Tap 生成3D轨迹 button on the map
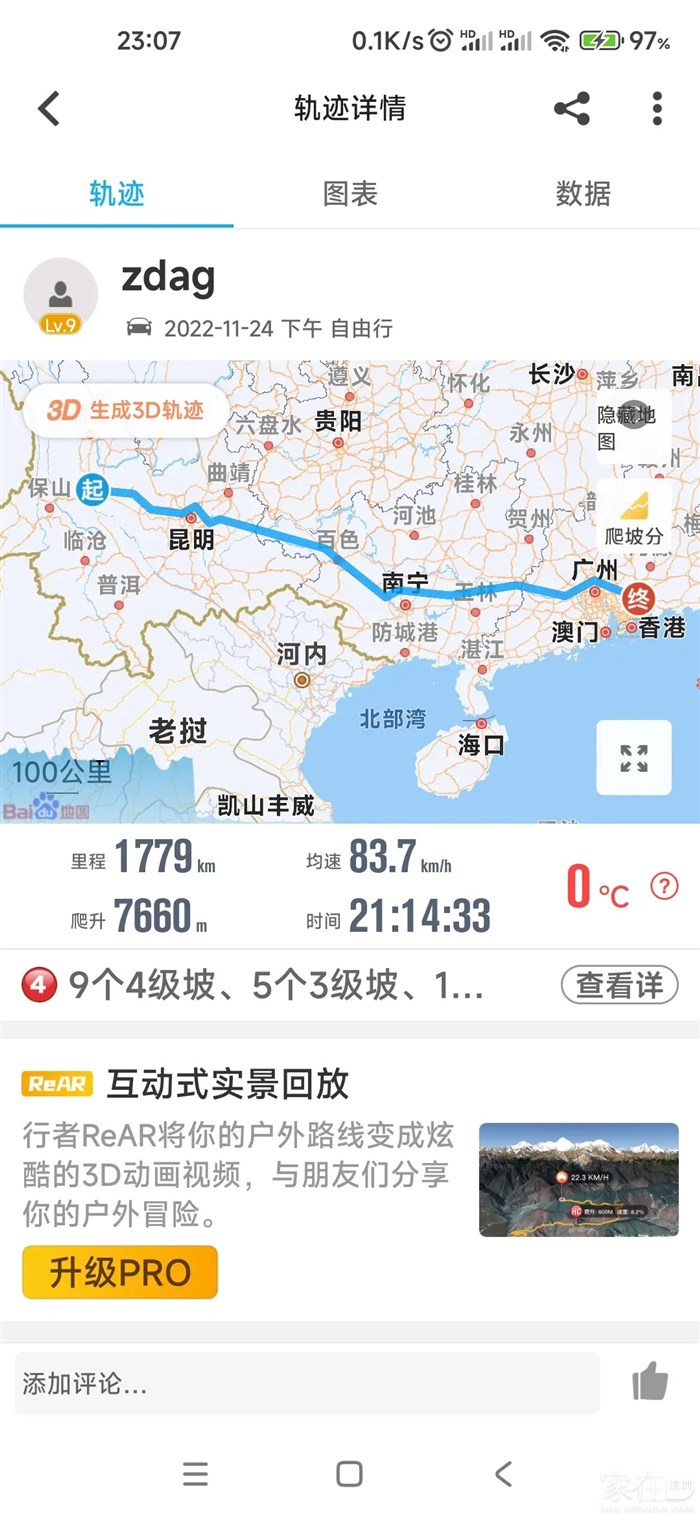700x1516 pixels. (x=126, y=410)
